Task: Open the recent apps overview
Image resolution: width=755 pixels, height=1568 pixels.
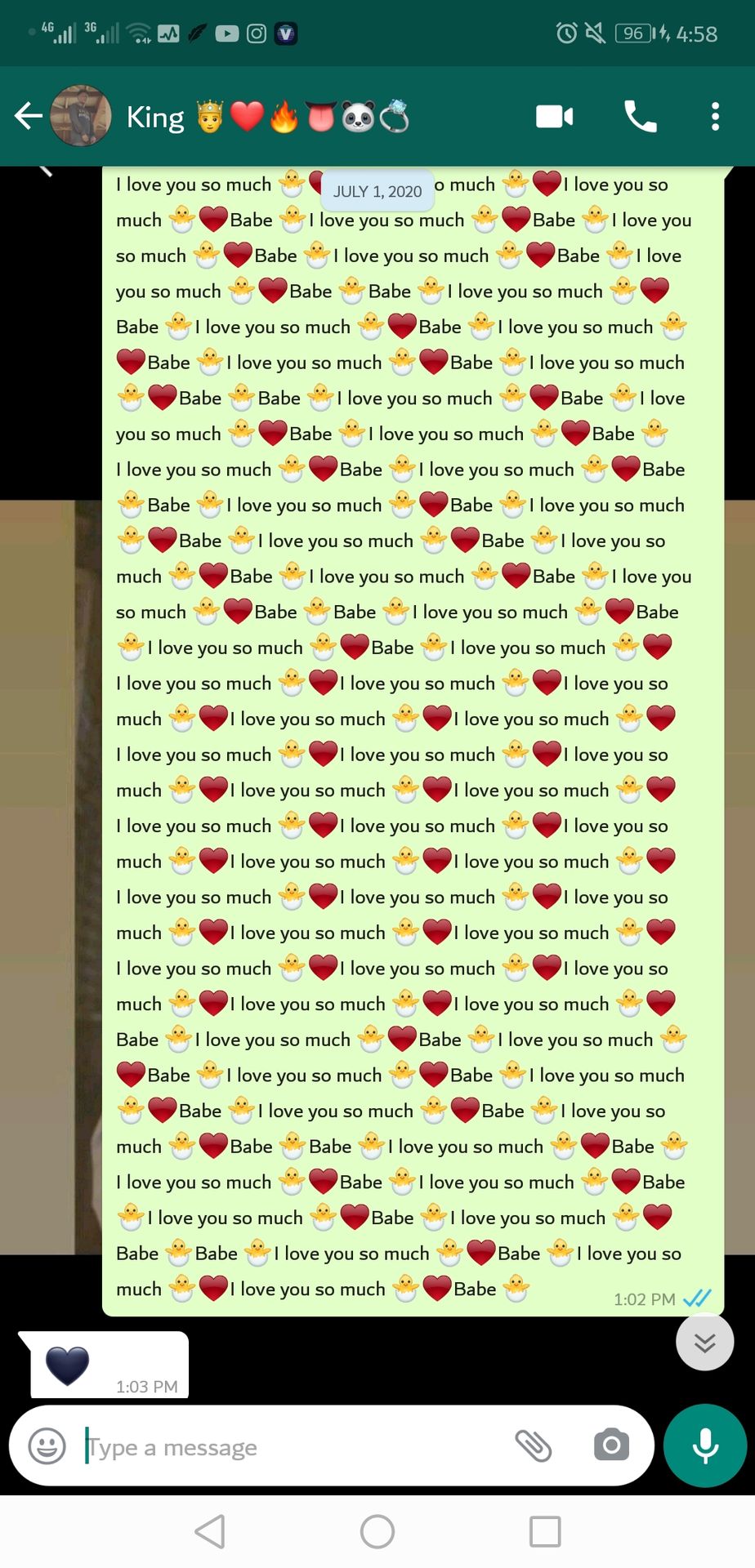Action: pyautogui.click(x=545, y=1531)
